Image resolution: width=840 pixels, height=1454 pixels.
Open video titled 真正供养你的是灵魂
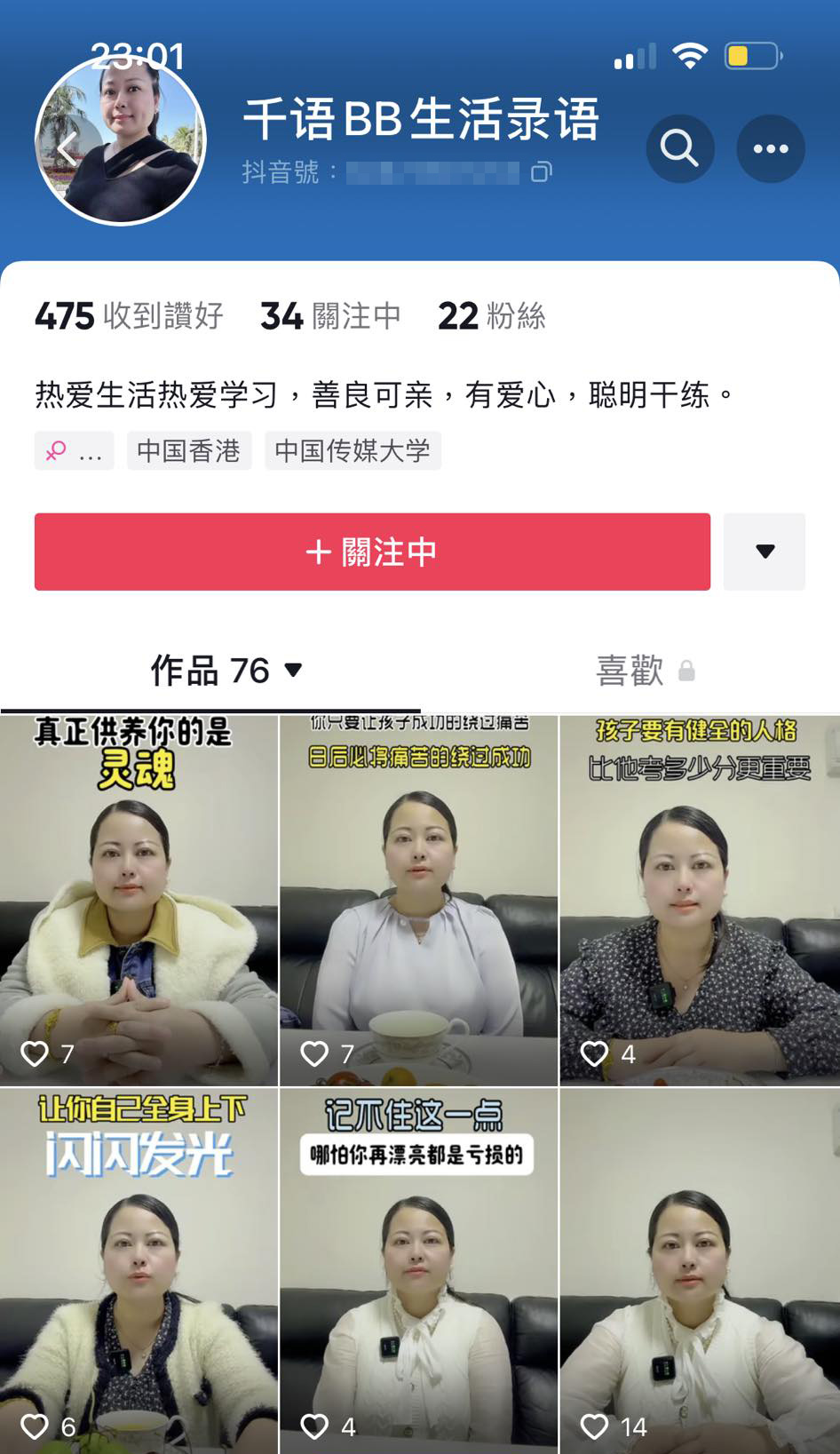[139, 899]
